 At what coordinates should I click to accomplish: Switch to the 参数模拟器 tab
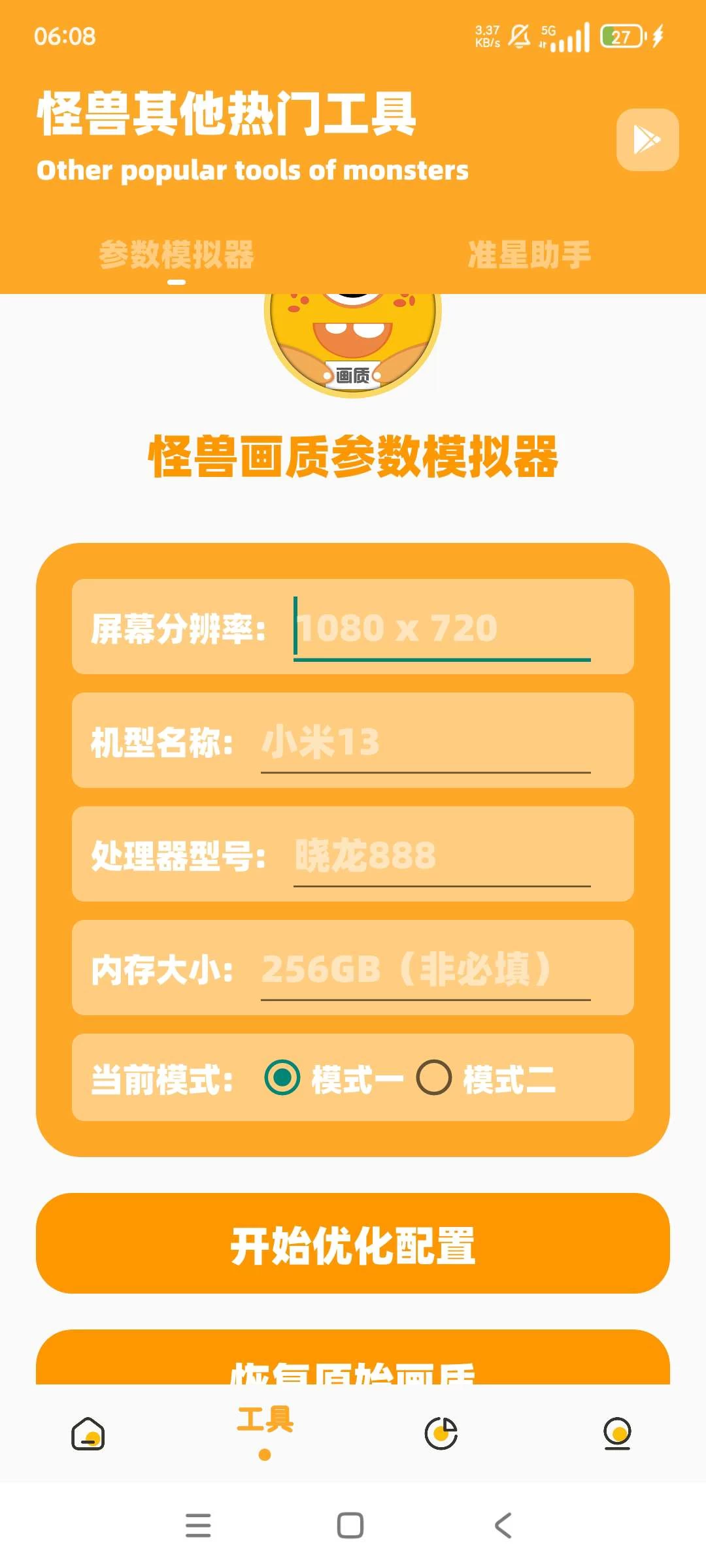(x=176, y=255)
